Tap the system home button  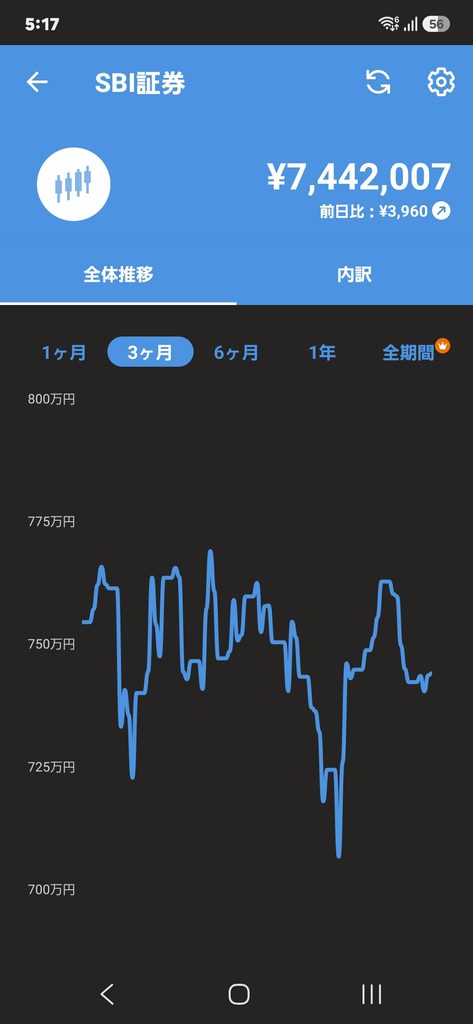click(239, 994)
